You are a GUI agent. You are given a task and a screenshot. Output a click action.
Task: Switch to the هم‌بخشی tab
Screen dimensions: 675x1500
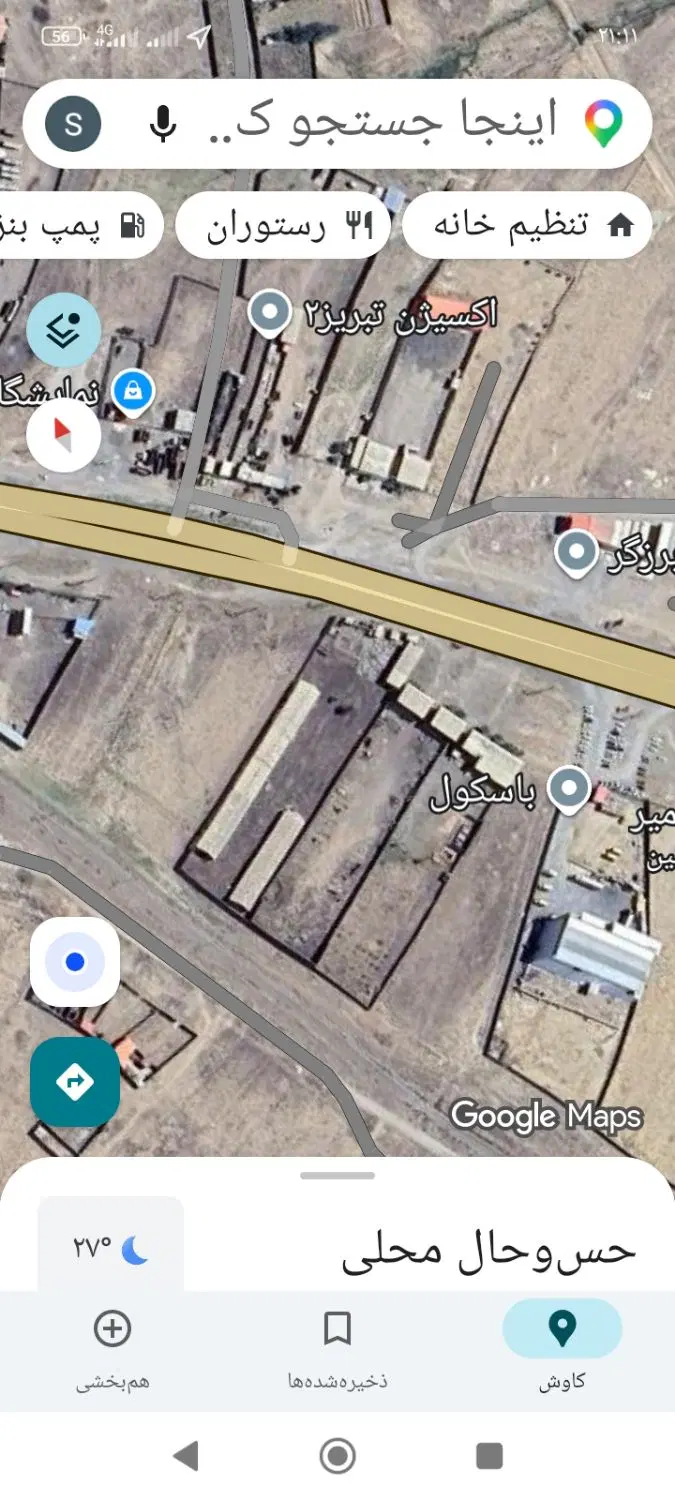pyautogui.click(x=112, y=1348)
